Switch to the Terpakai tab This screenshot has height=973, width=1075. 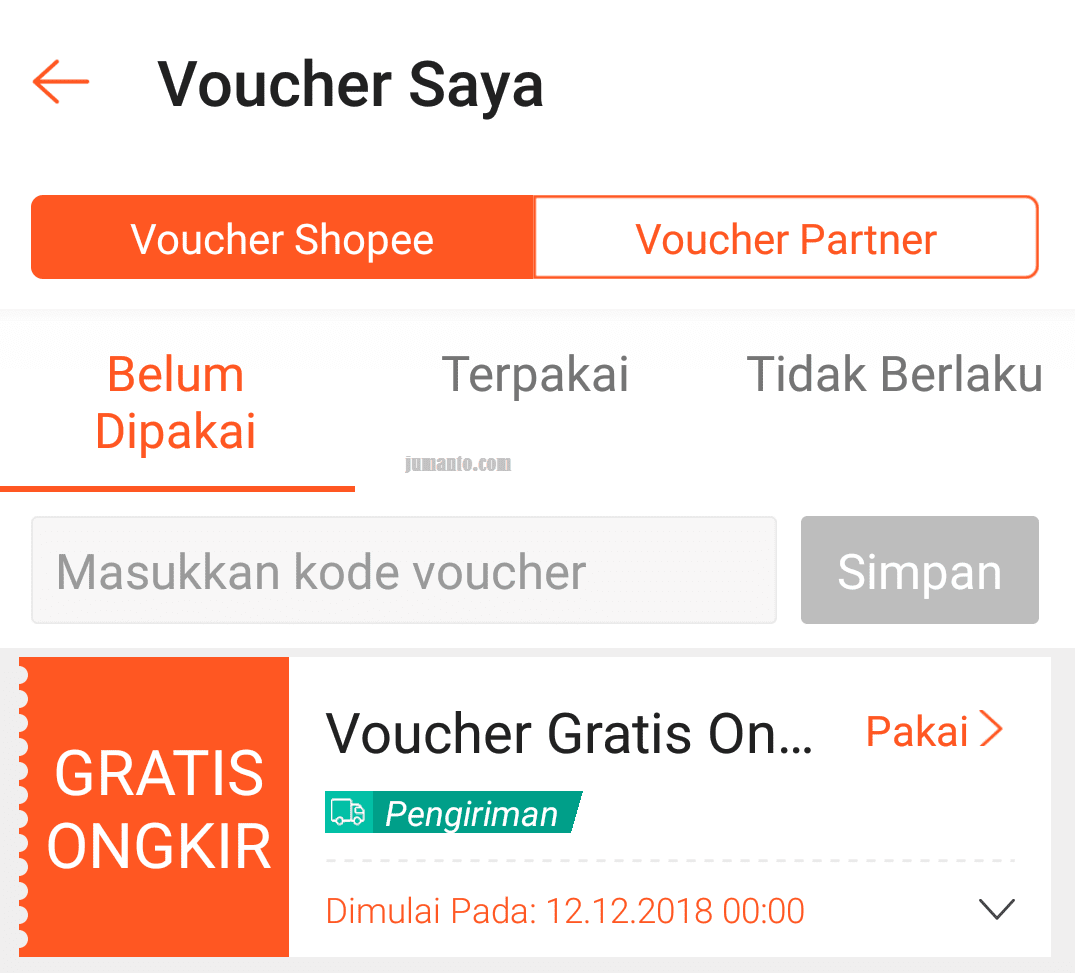coord(535,375)
